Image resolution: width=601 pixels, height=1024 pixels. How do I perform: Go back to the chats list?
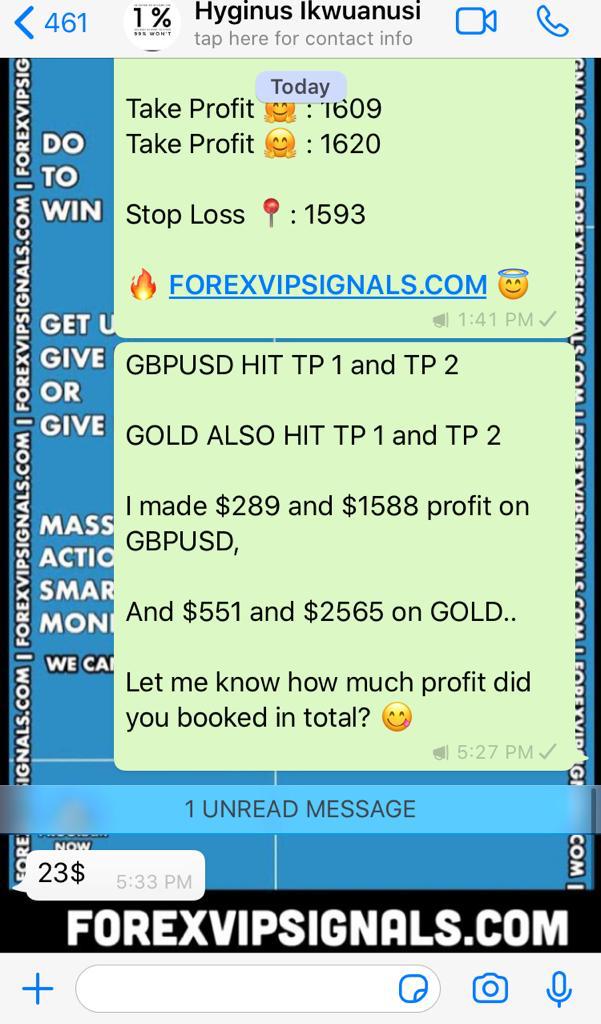click(x=50, y=23)
